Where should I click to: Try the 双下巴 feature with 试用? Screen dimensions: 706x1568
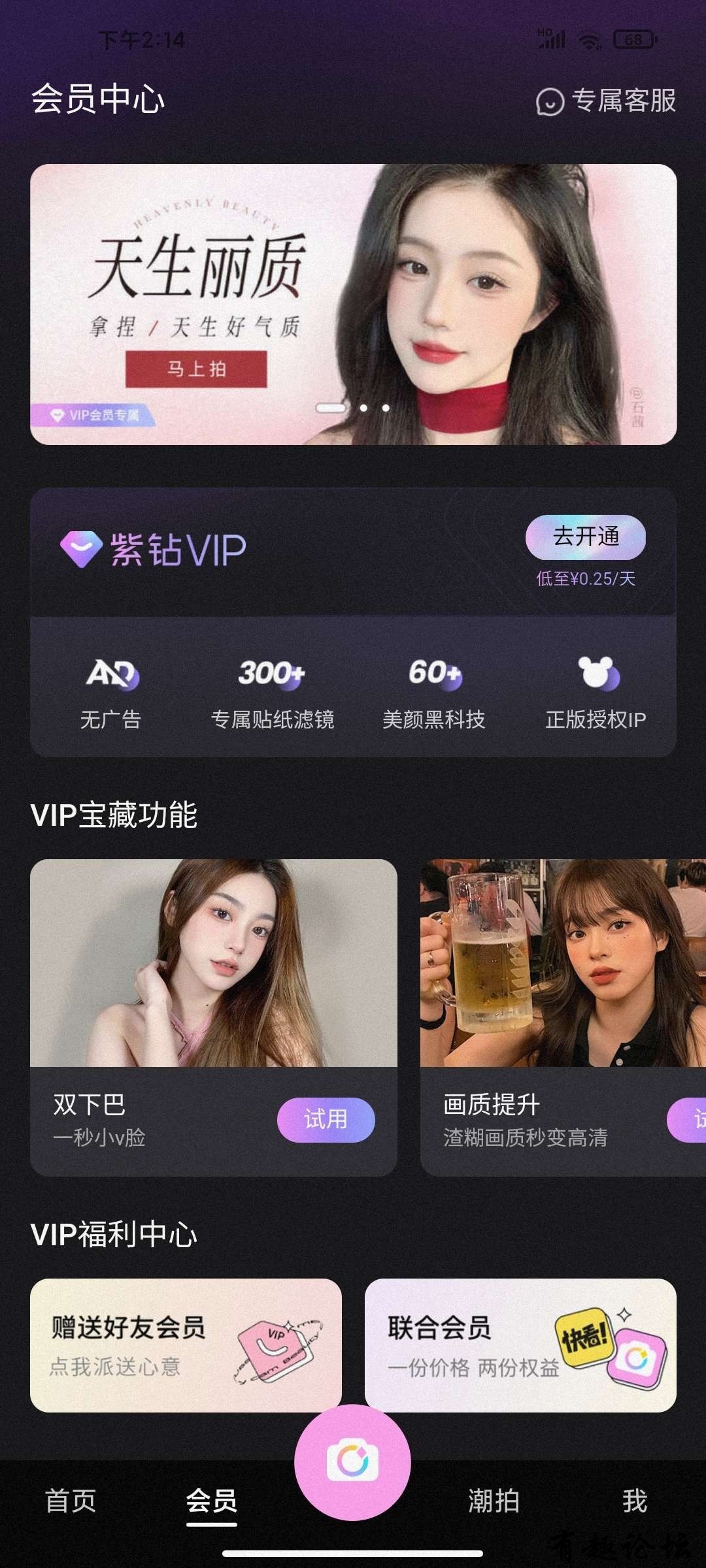326,1120
